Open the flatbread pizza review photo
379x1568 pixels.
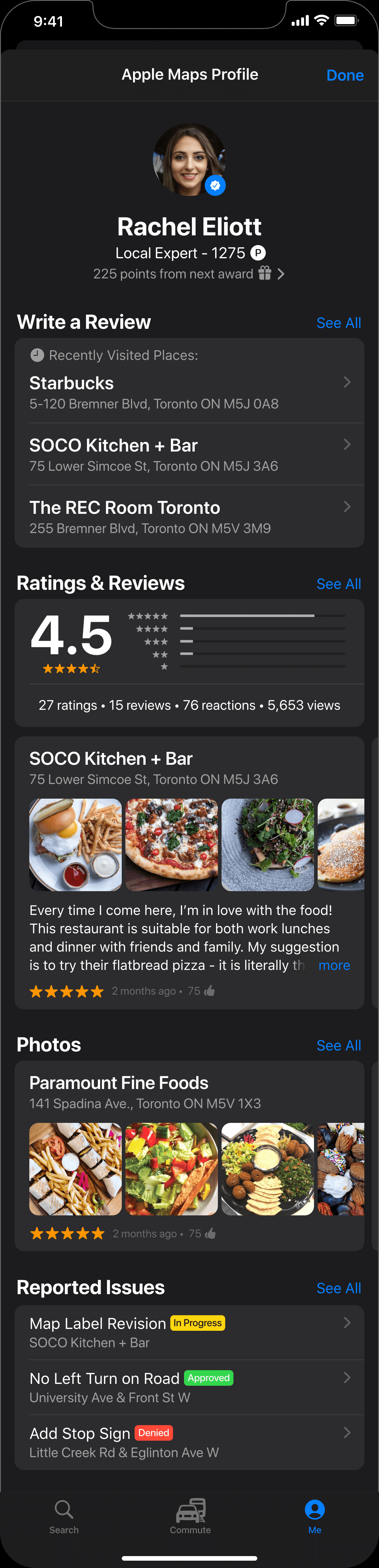[x=171, y=845]
